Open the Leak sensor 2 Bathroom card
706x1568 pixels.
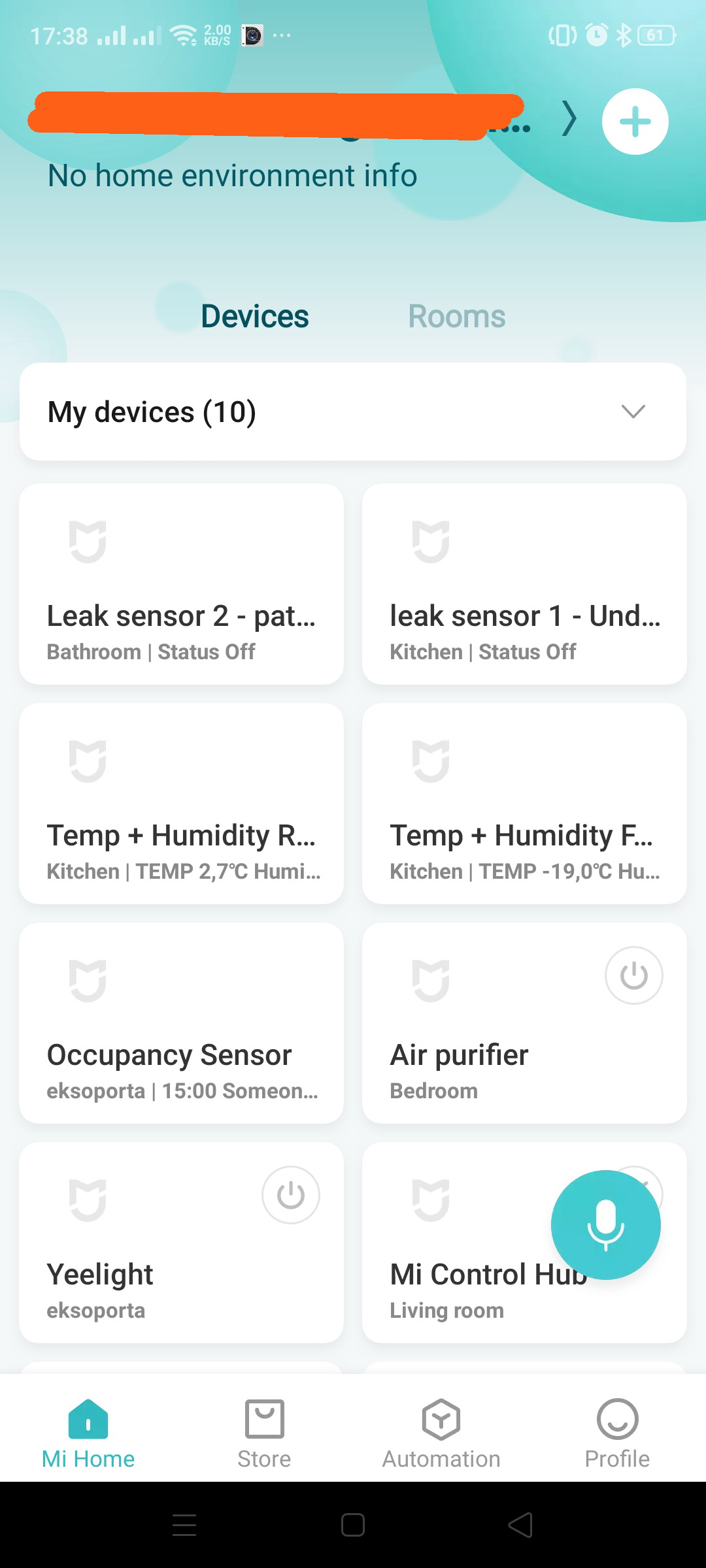(x=182, y=584)
